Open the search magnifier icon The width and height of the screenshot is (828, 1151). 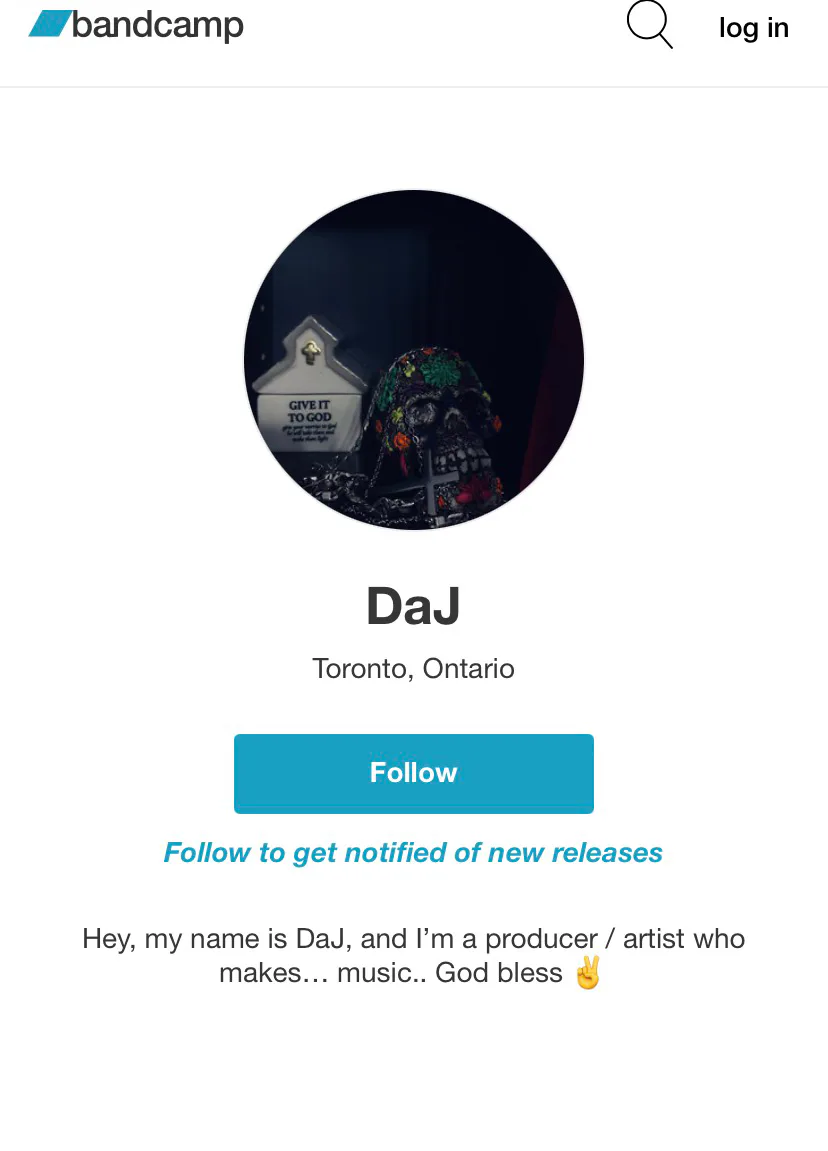pyautogui.click(x=650, y=25)
